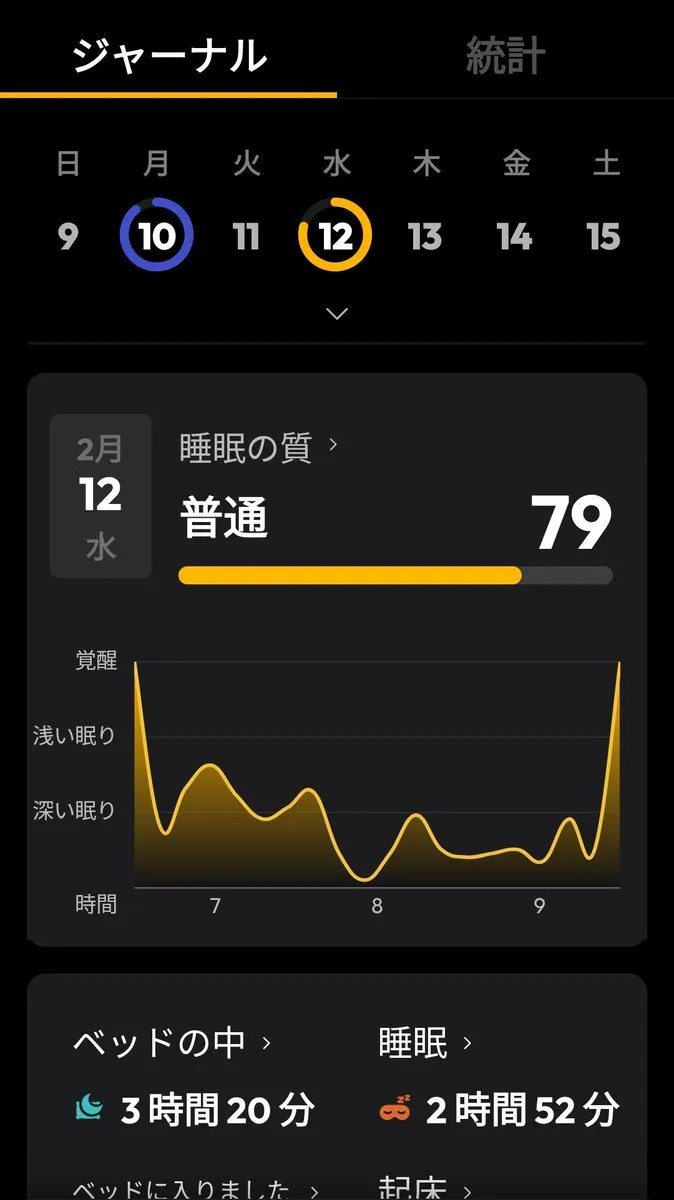Choose Thursday the 13th
This screenshot has width=674, height=1200.
click(425, 237)
